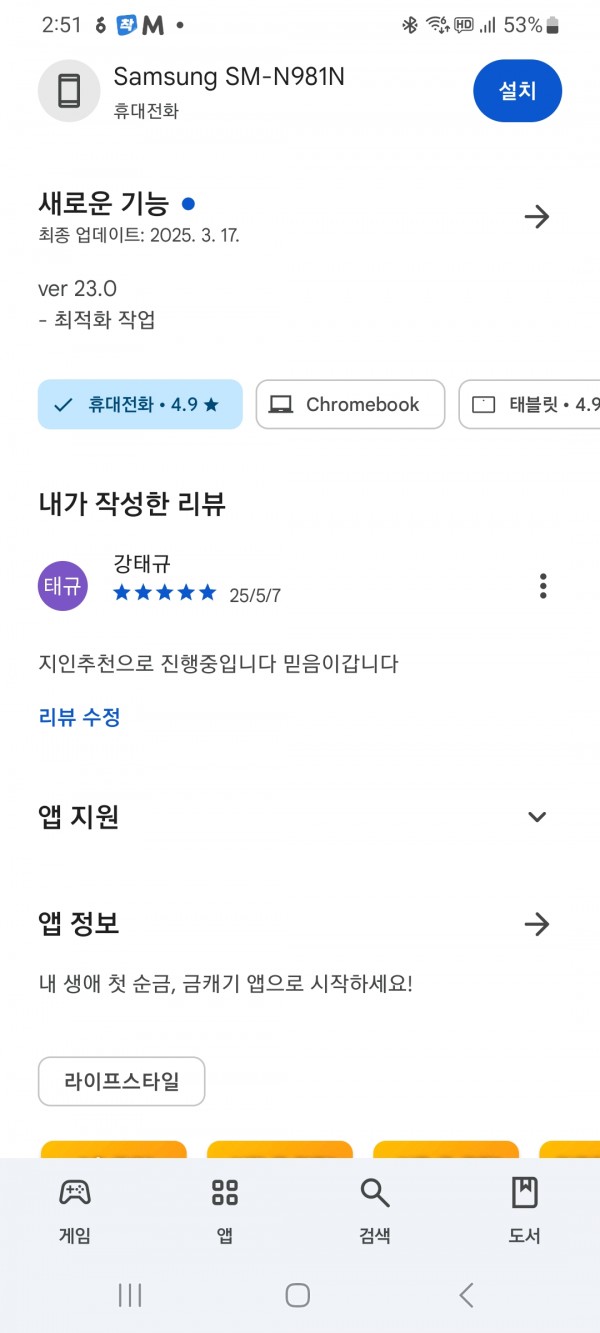Select the 휴대전화 4.9 rating chip
Image resolution: width=600 pixels, height=1333 pixels.
click(x=140, y=405)
